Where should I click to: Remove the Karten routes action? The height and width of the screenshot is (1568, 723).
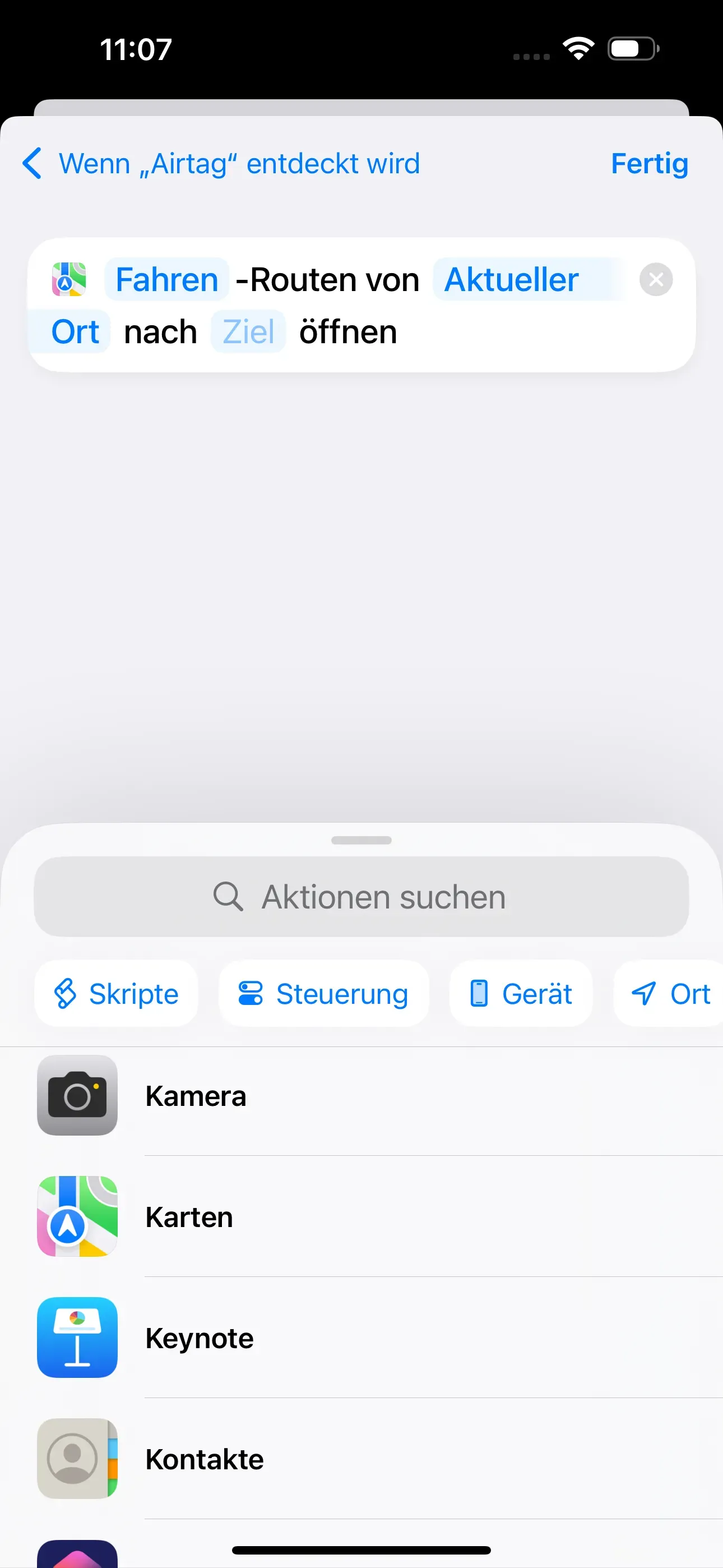[x=656, y=280]
